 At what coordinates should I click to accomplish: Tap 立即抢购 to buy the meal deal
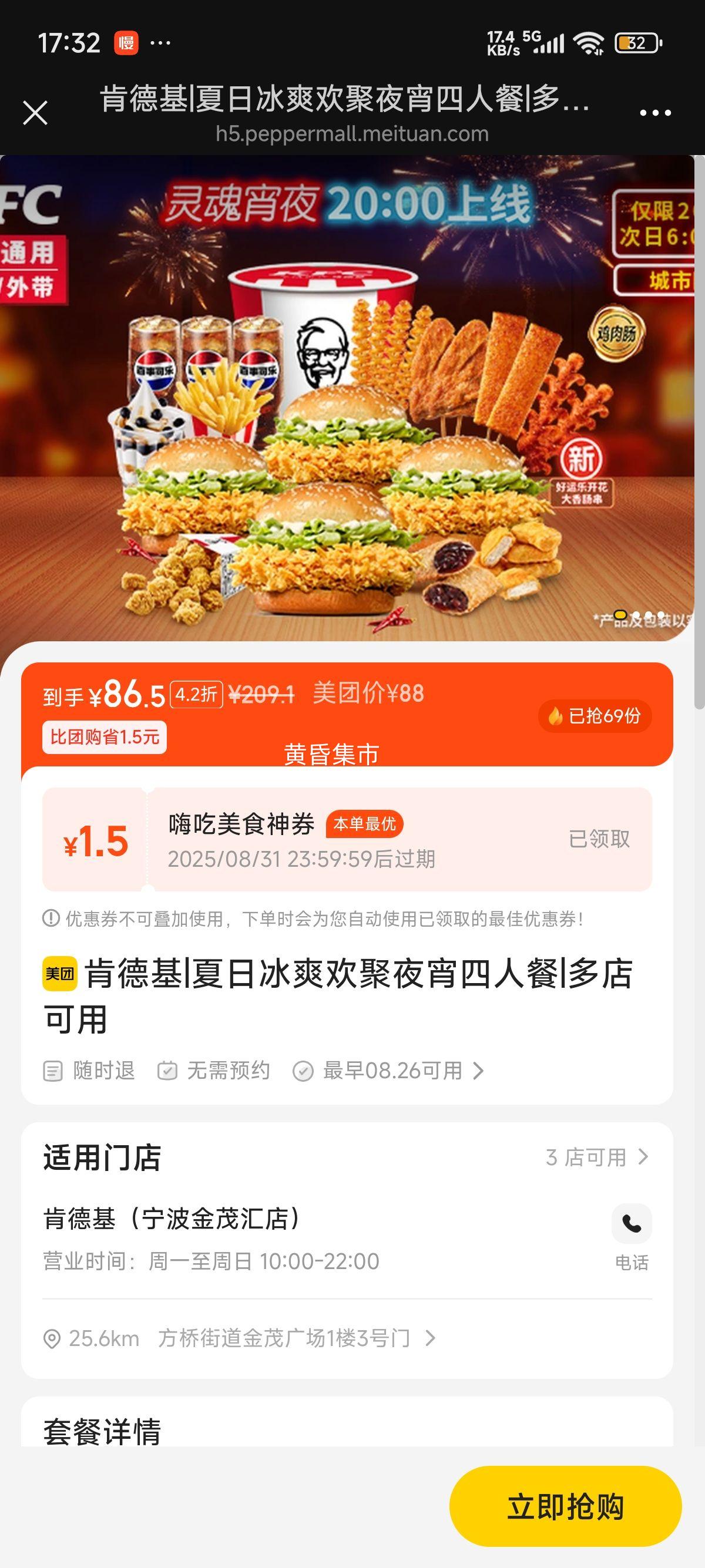(565, 1506)
